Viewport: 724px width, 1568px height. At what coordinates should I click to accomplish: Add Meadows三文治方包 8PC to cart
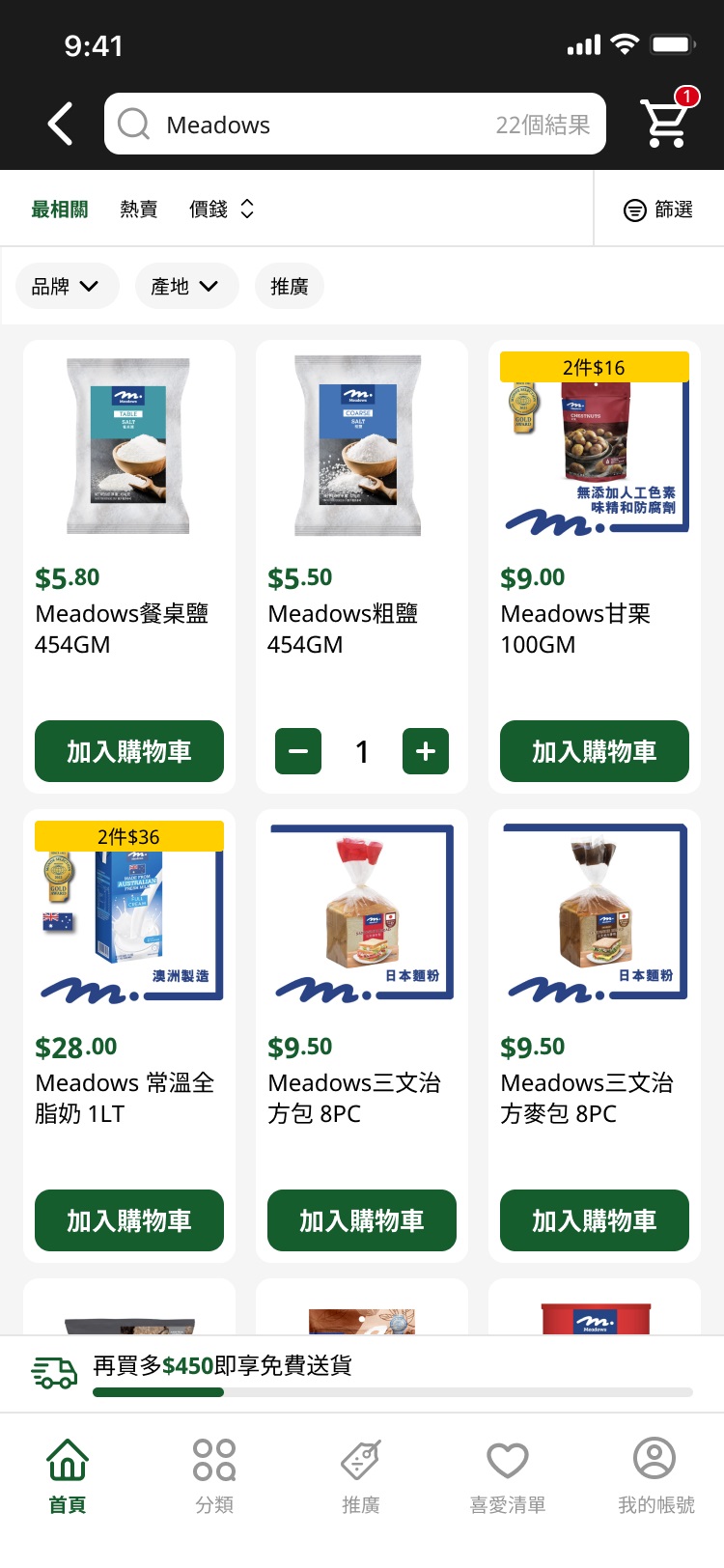[x=361, y=1220]
